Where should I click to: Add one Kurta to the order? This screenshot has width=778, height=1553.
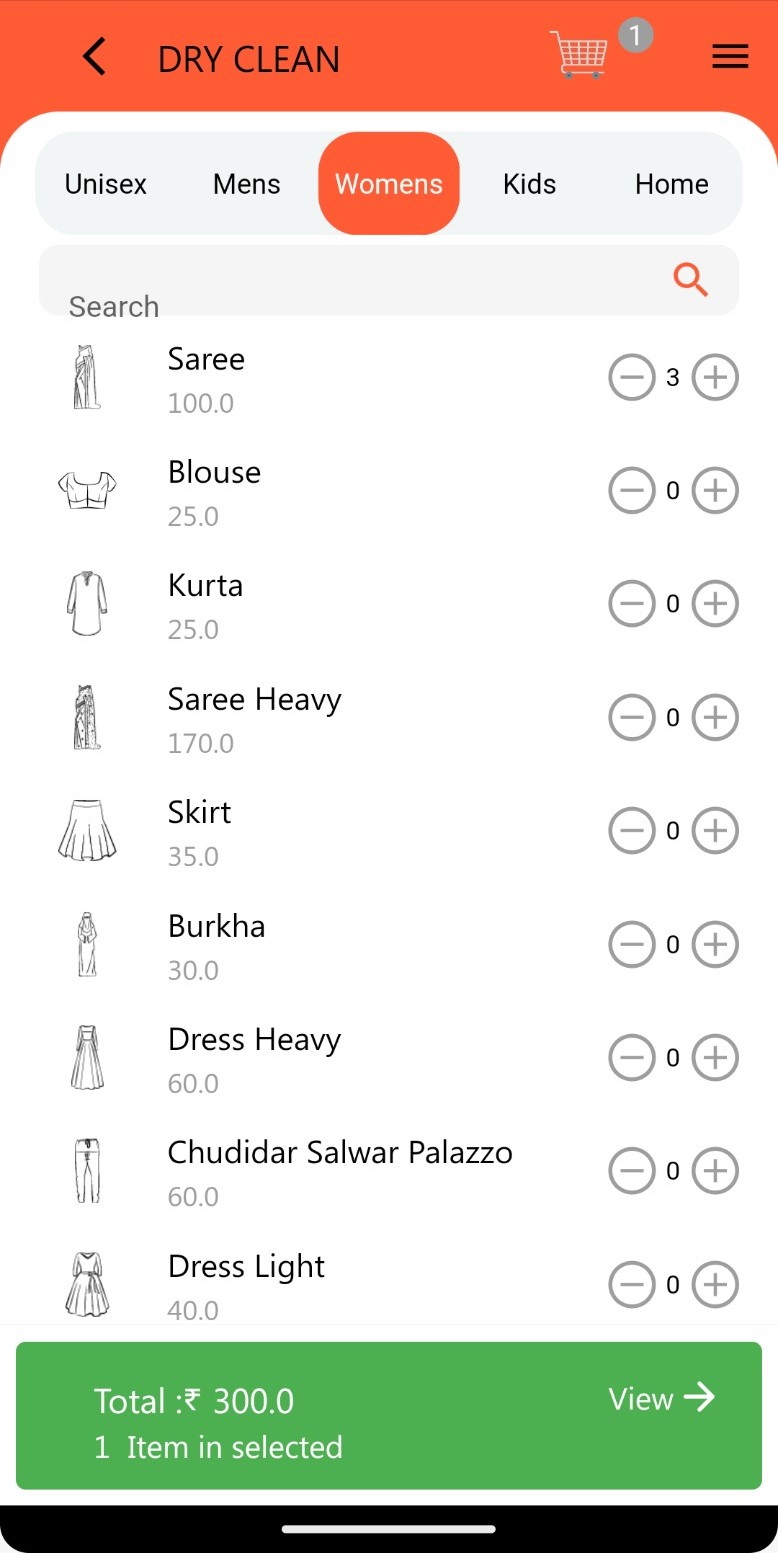click(715, 604)
